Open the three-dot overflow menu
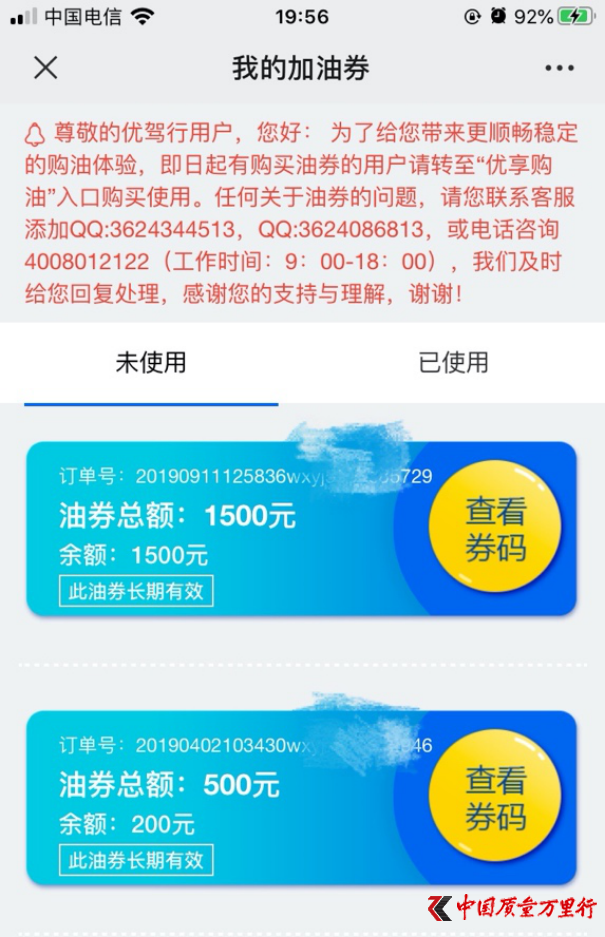Image resolution: width=605 pixels, height=937 pixels. click(559, 68)
